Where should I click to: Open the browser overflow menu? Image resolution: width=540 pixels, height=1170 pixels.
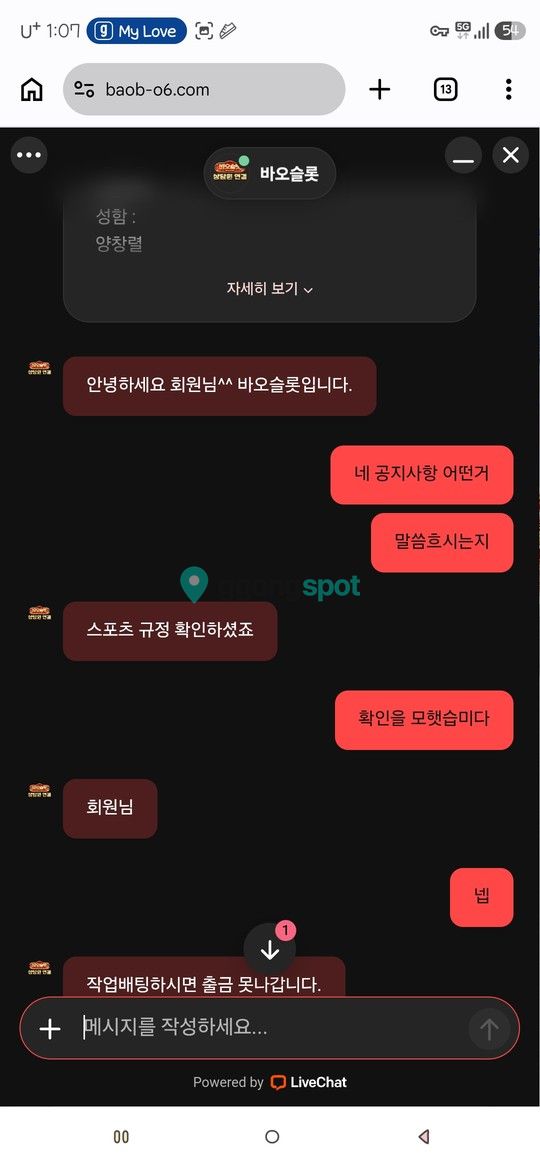[x=509, y=90]
